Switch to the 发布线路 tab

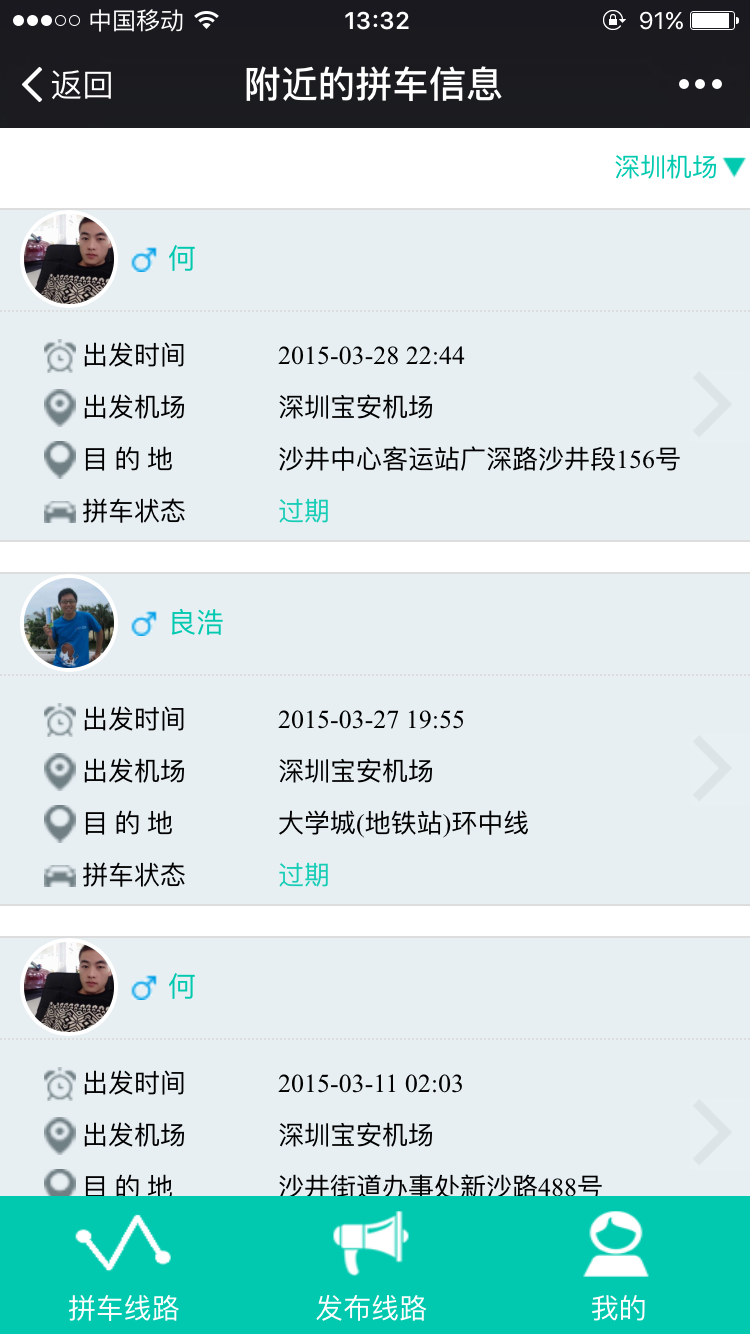[372, 1266]
